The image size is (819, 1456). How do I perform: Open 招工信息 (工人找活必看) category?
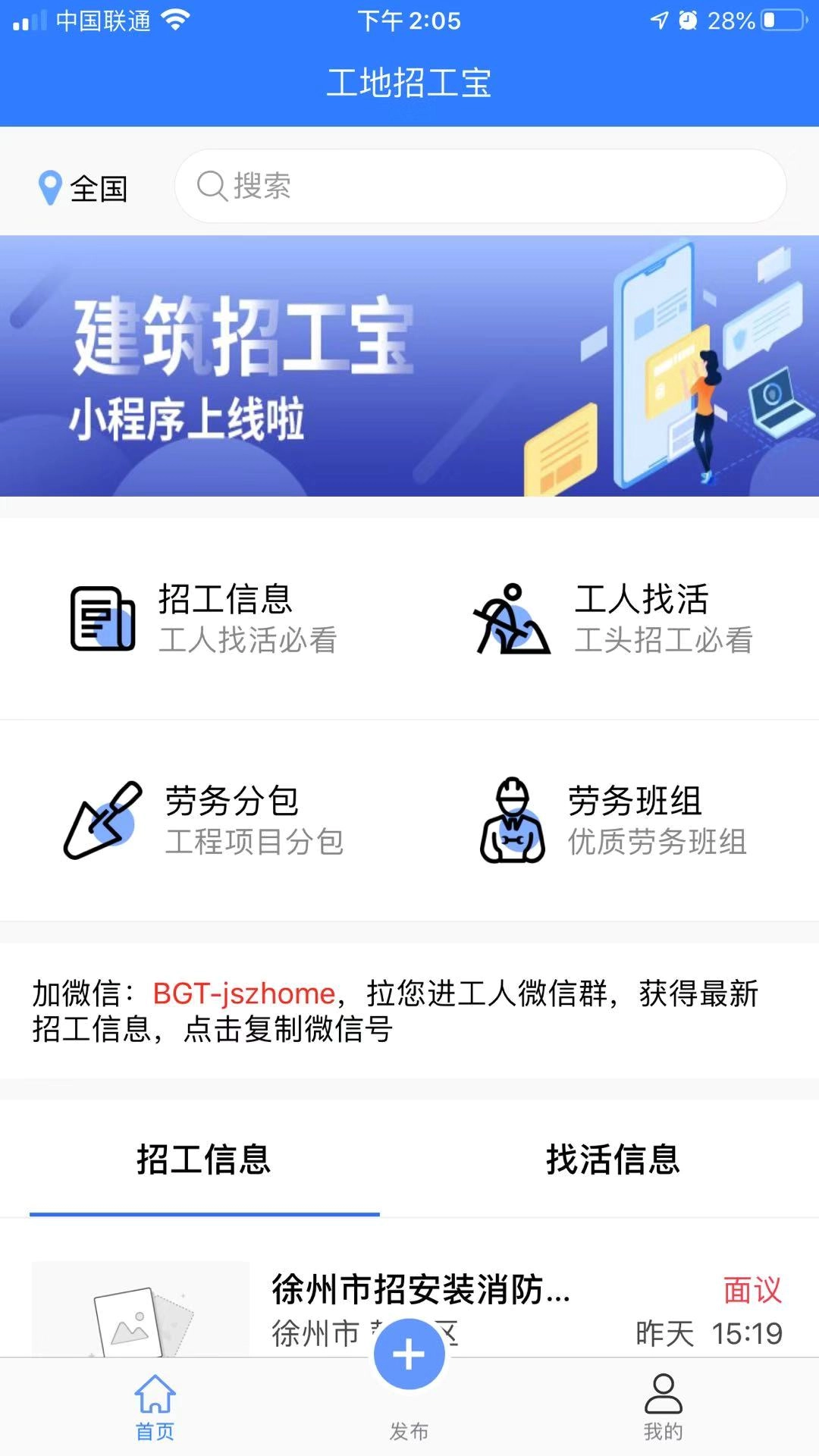(205, 619)
